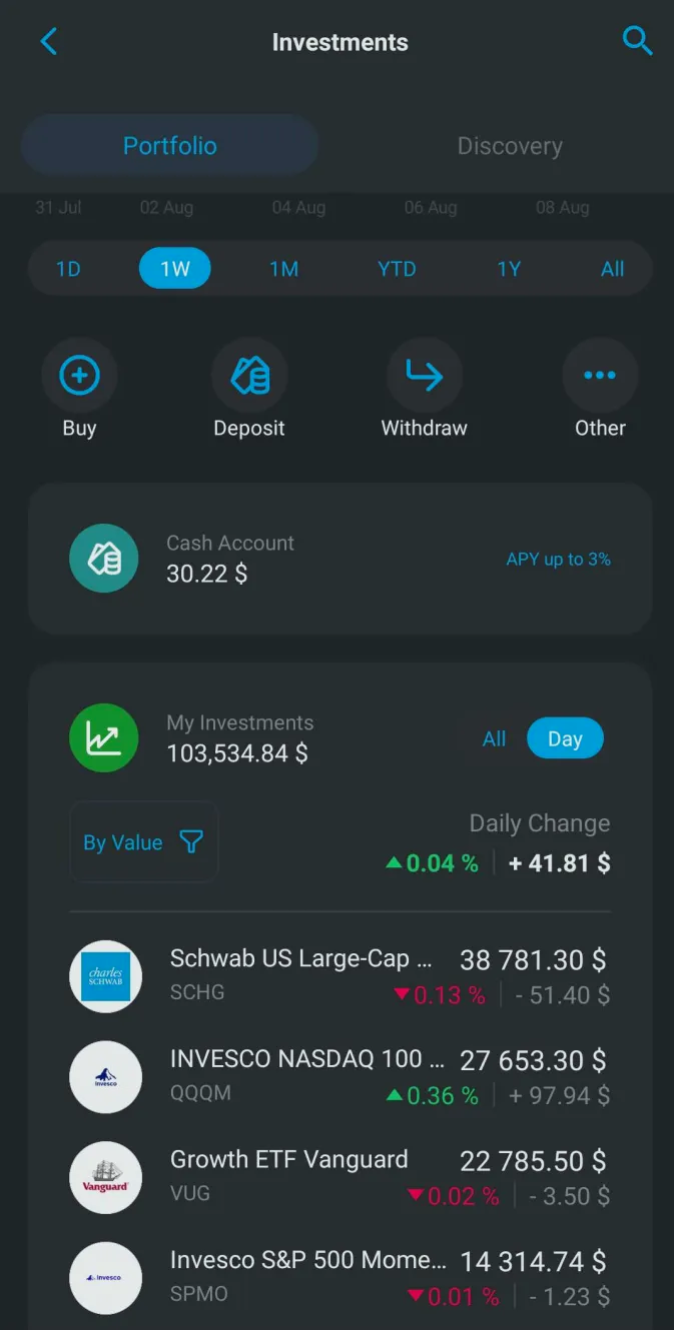Switch chart to YTD range
The image size is (674, 1330).
tap(397, 269)
